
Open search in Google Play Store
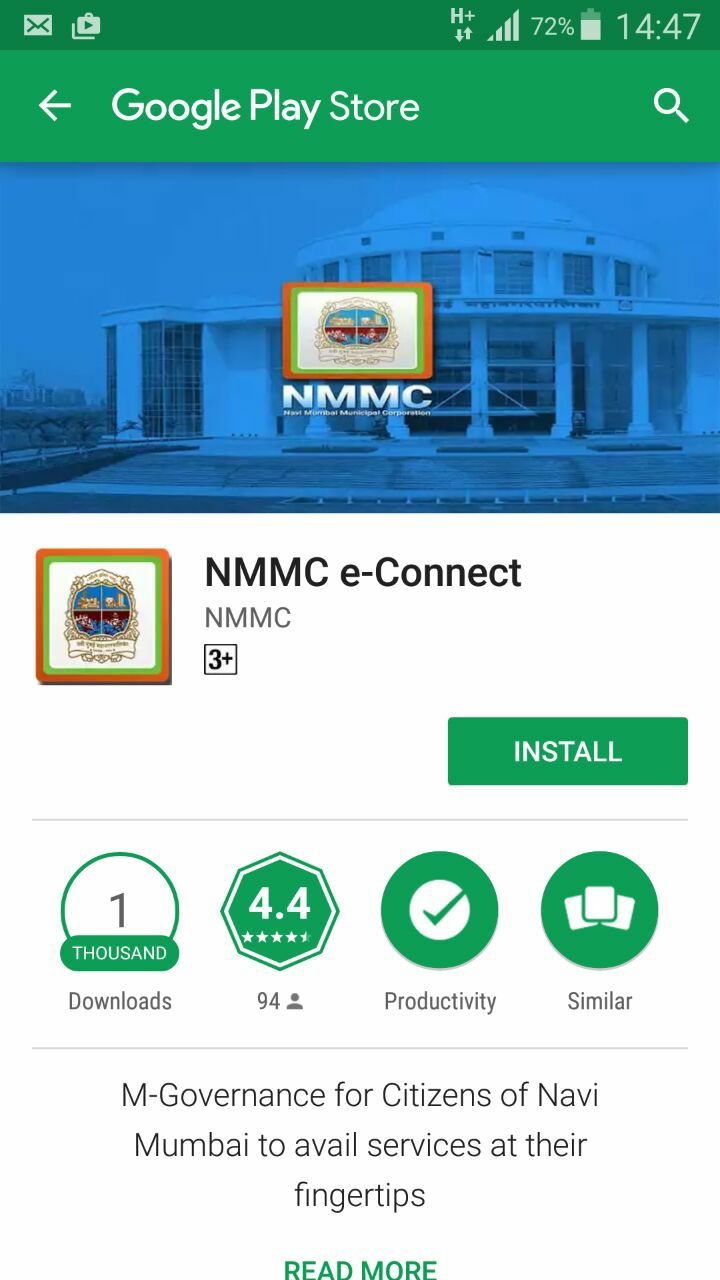[671, 106]
